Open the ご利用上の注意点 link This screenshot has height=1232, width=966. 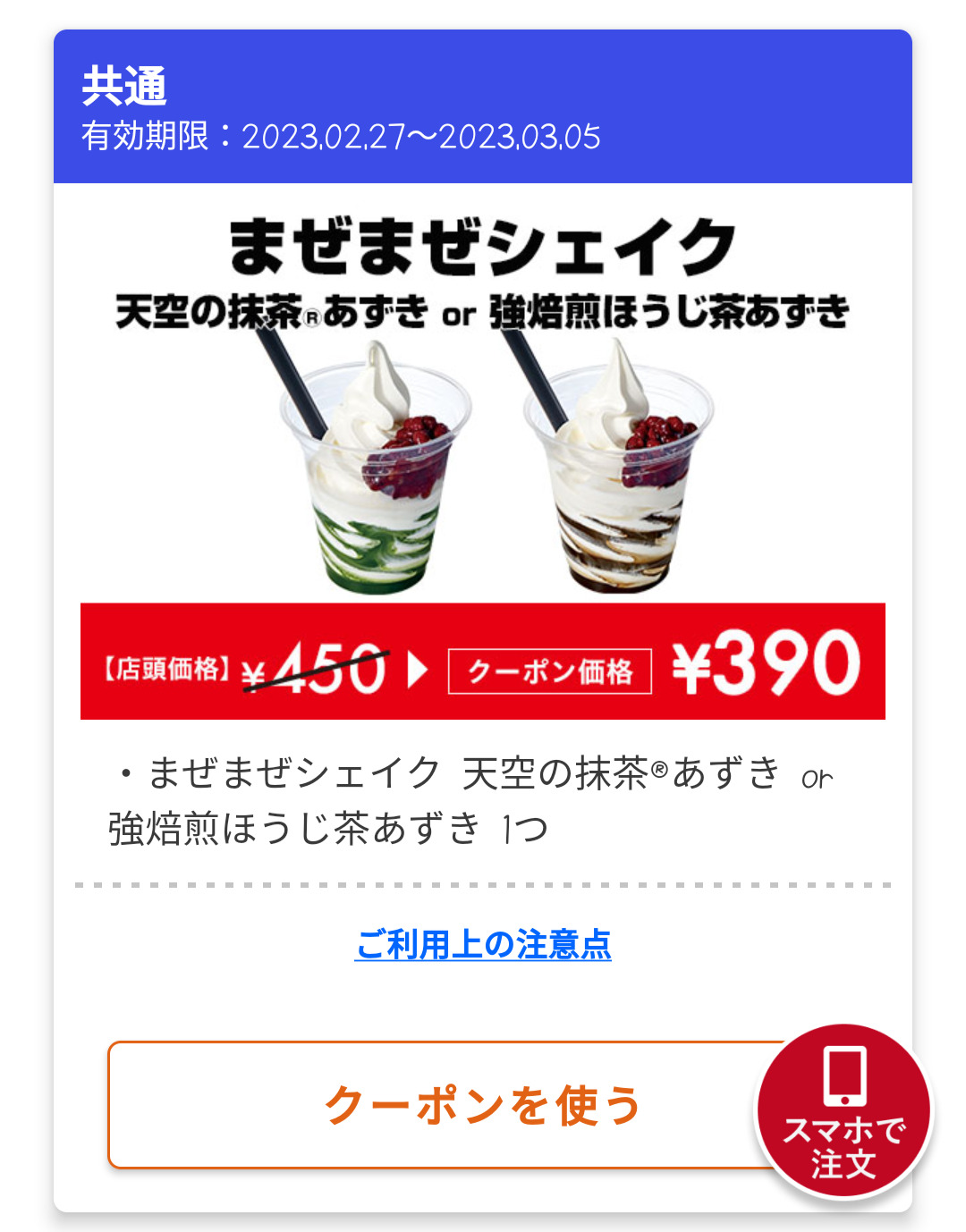tap(483, 944)
